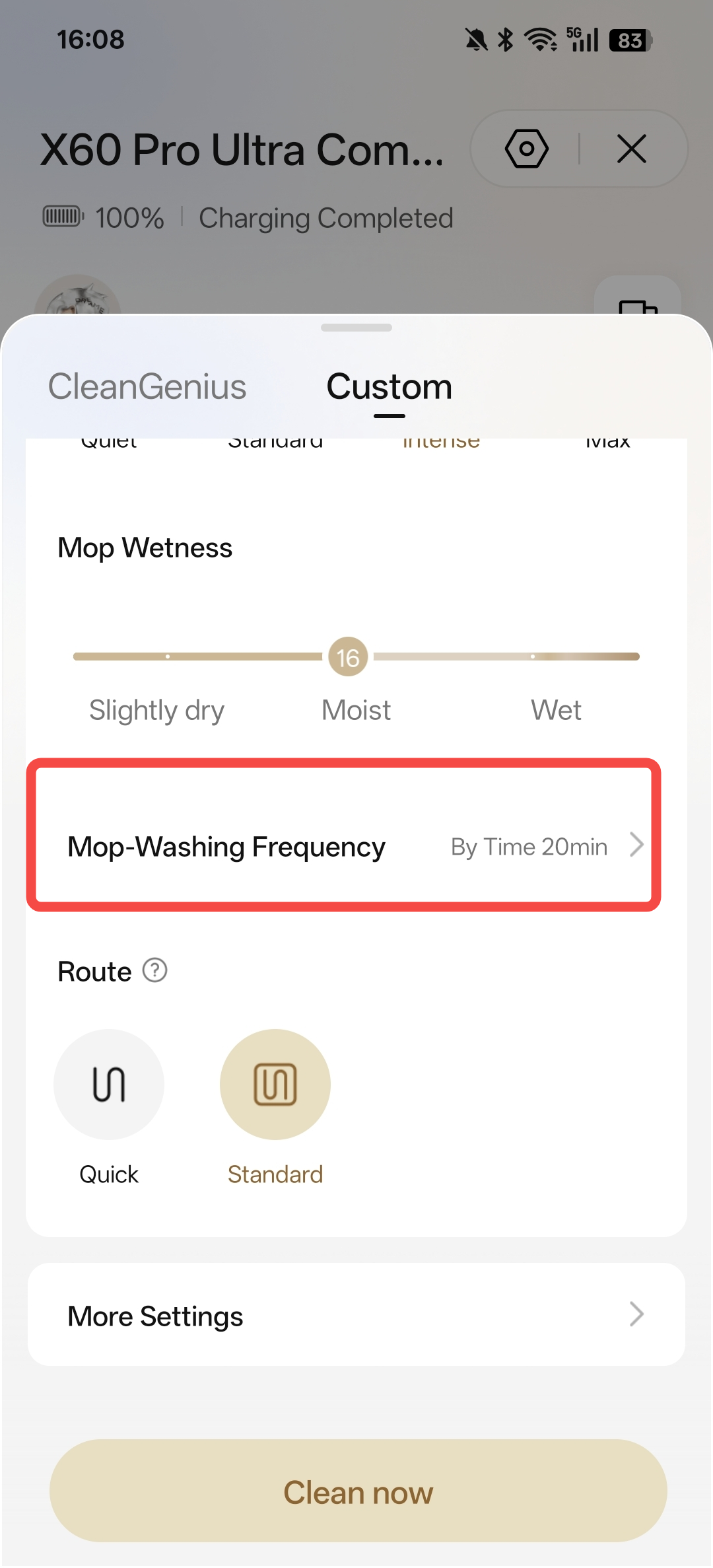
Task: Select the Custom tab
Action: pyautogui.click(x=390, y=387)
